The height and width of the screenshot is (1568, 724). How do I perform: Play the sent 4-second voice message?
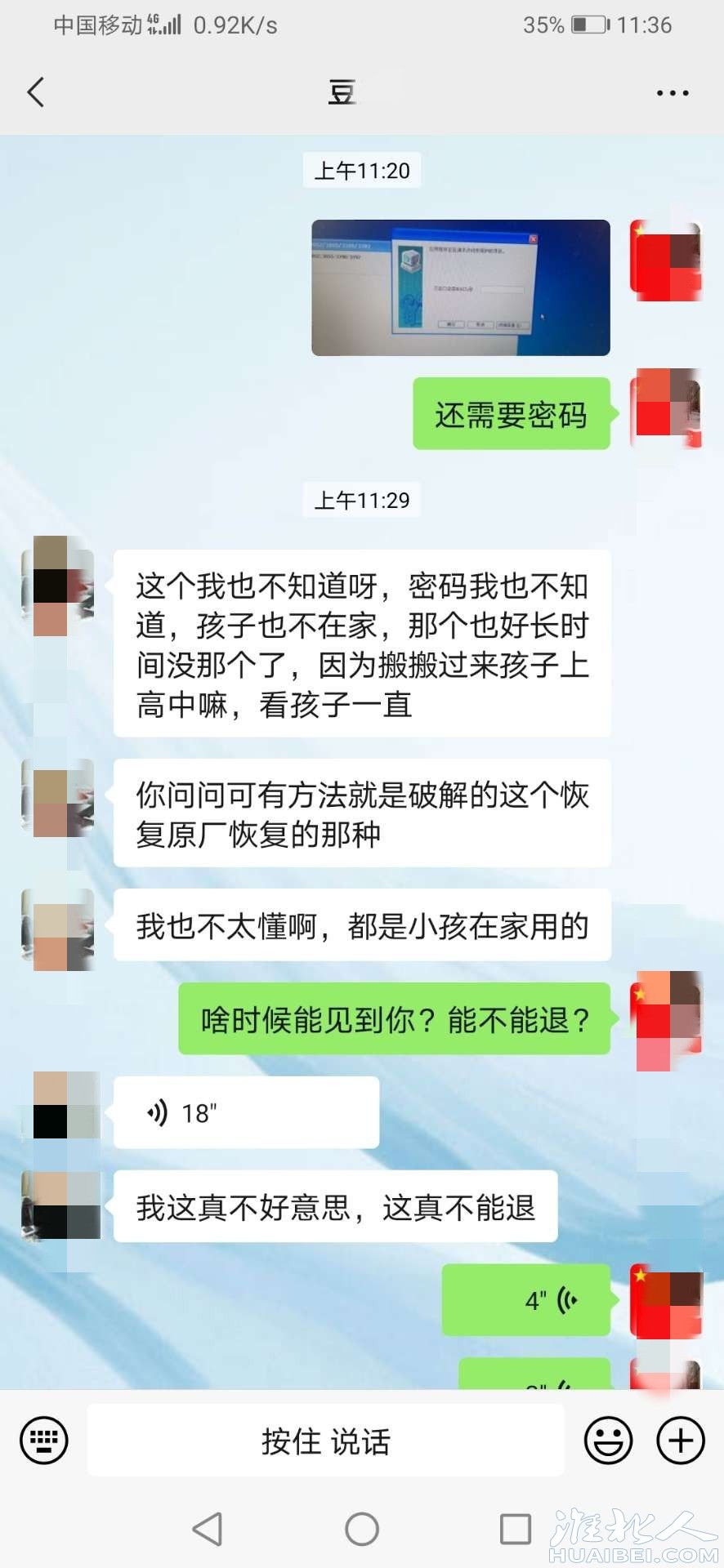526,1300
